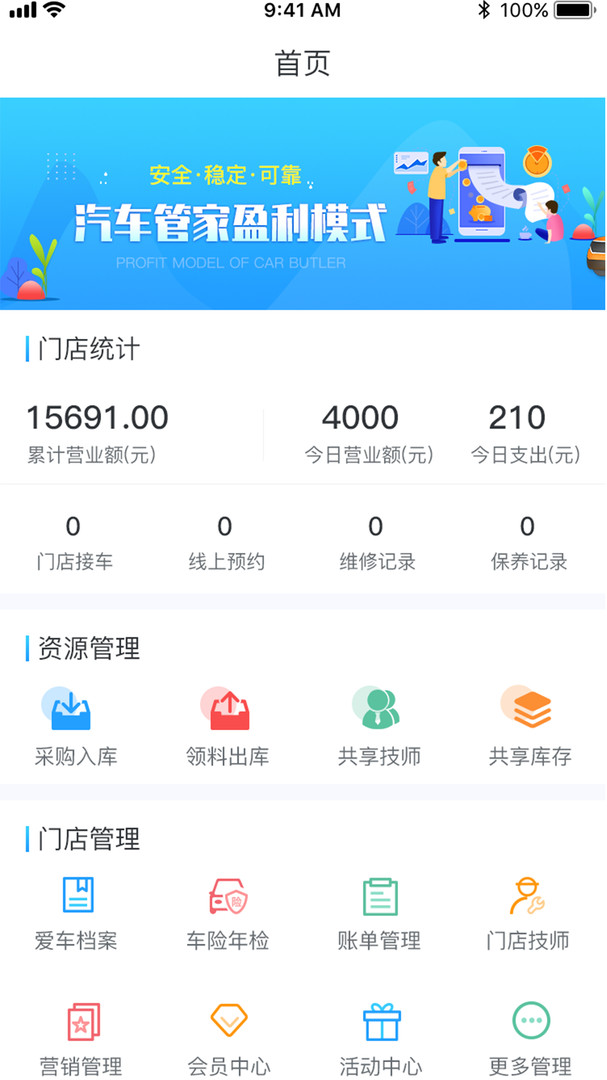Viewport: 607px width, 1080px height.
Task: Open 保养记录 records
Action: [x=528, y=543]
